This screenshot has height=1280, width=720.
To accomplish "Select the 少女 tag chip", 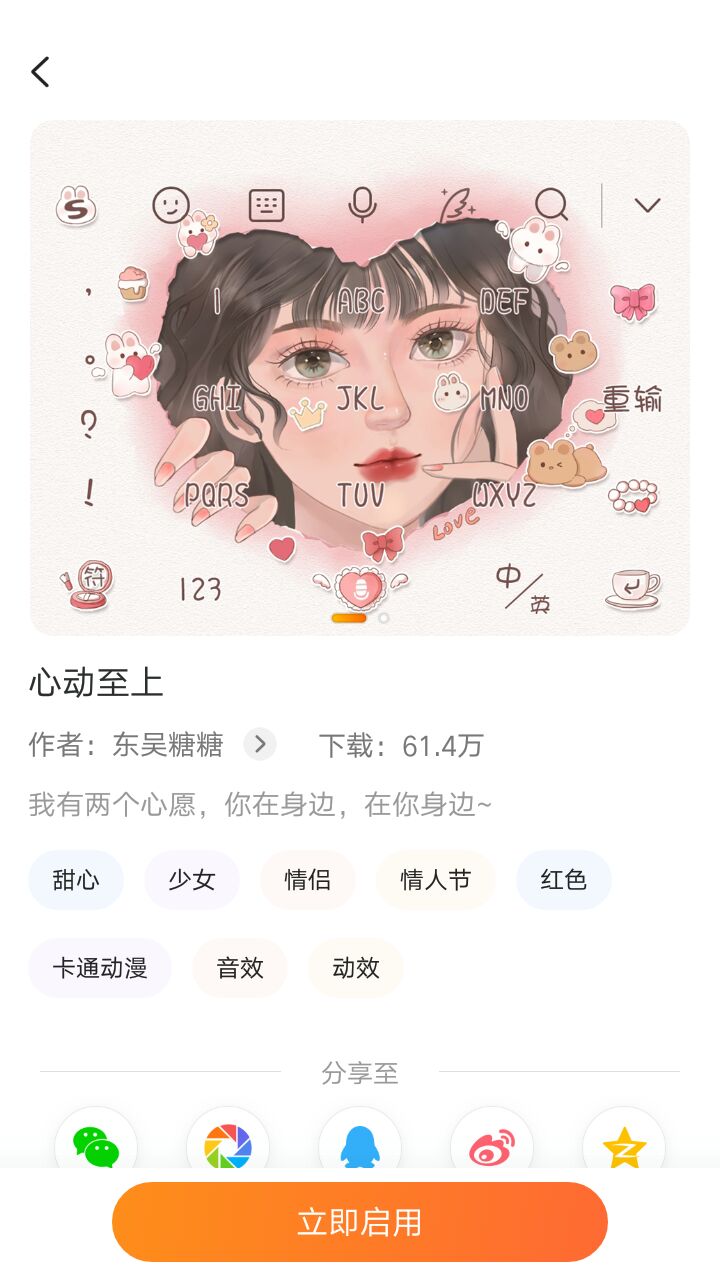I will (192, 880).
